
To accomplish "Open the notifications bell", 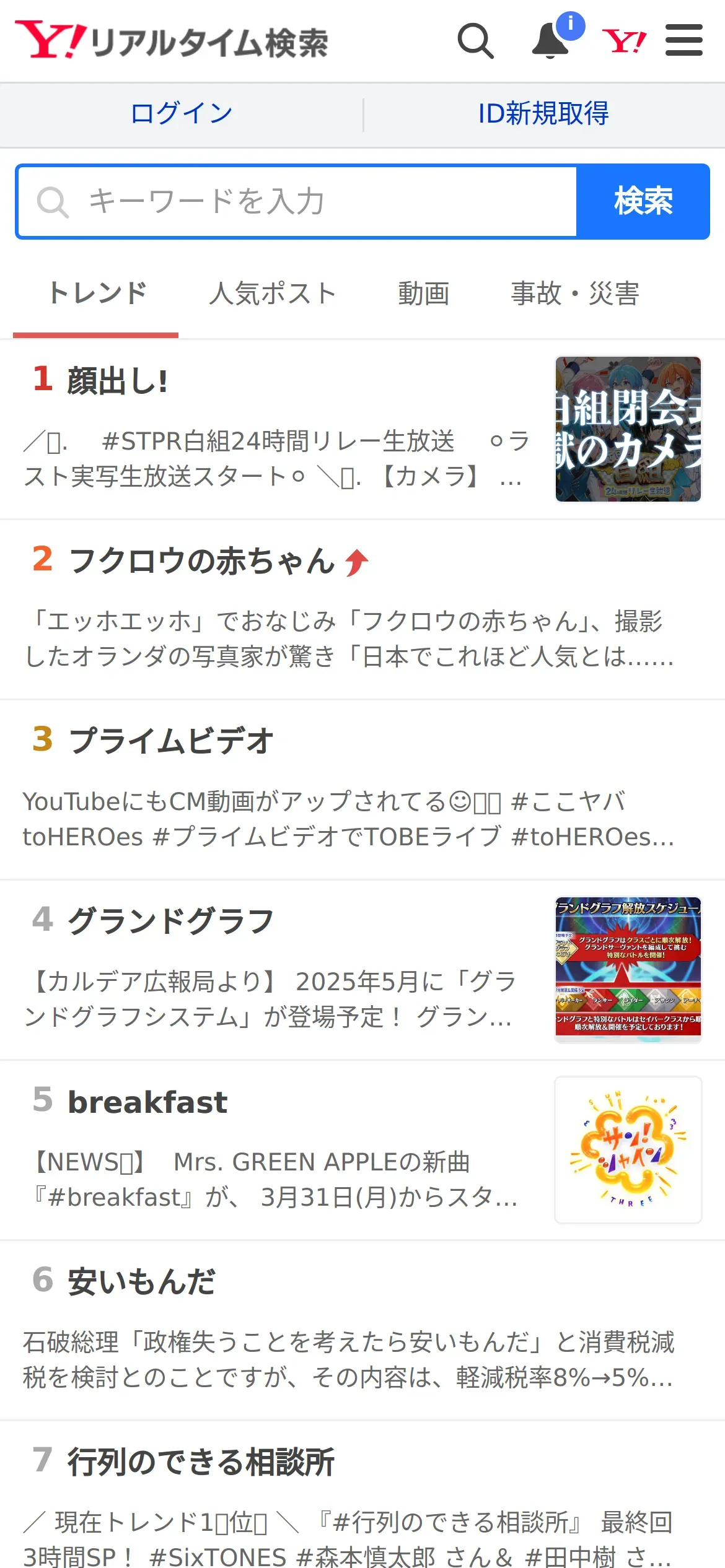I will tap(551, 41).
